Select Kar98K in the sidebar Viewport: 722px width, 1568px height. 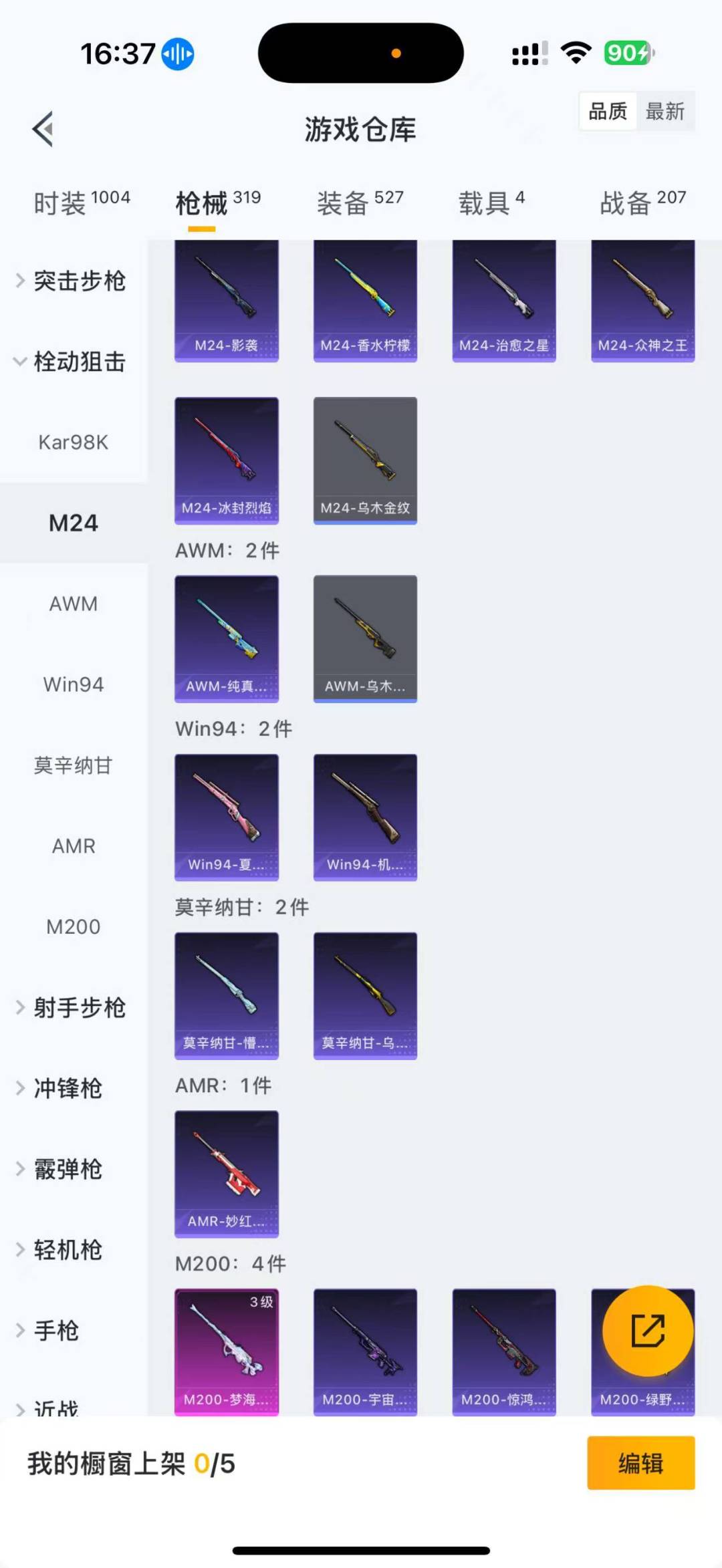pyautogui.click(x=74, y=442)
